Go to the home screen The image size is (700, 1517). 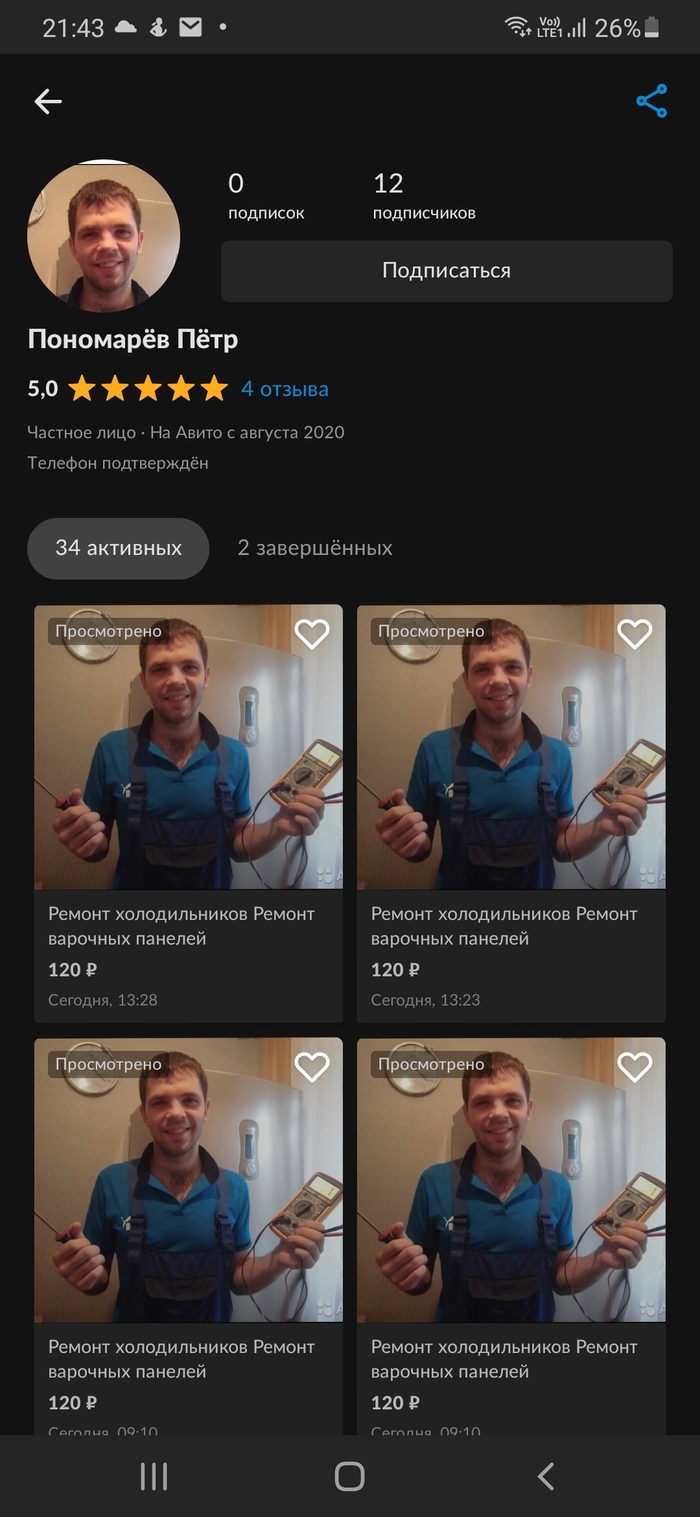[x=349, y=1476]
